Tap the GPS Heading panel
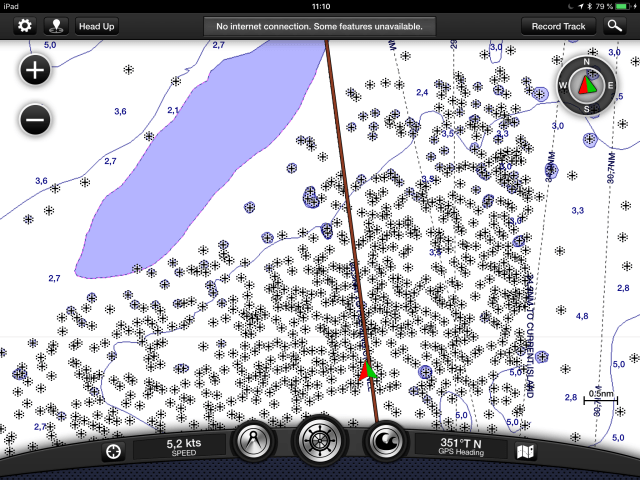Image resolution: width=640 pixels, height=480 pixels. pos(461,446)
